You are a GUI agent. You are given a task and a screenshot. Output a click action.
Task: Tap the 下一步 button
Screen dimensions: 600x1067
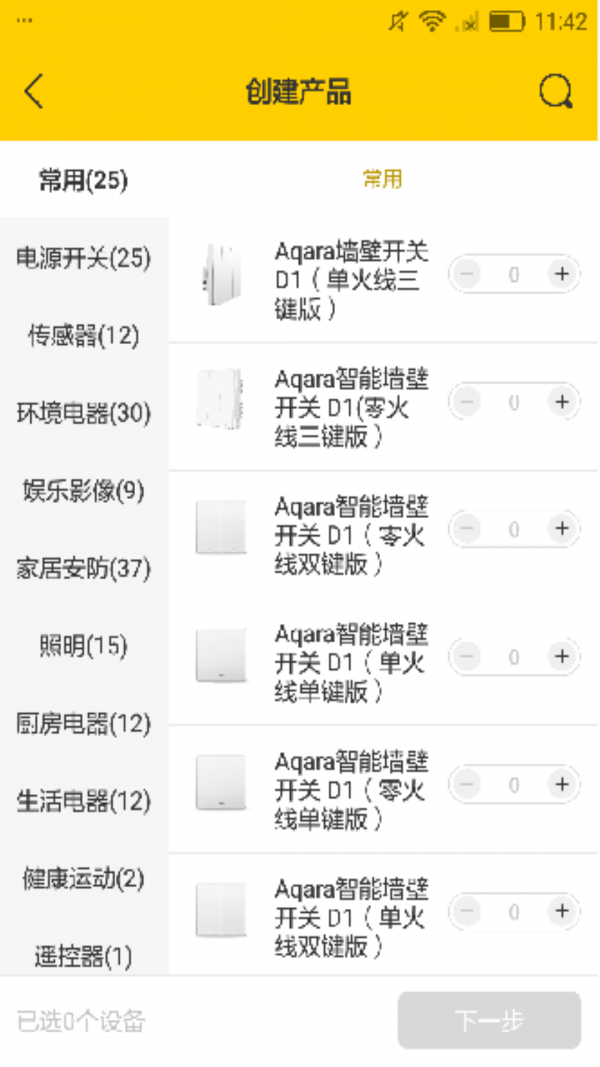489,1021
